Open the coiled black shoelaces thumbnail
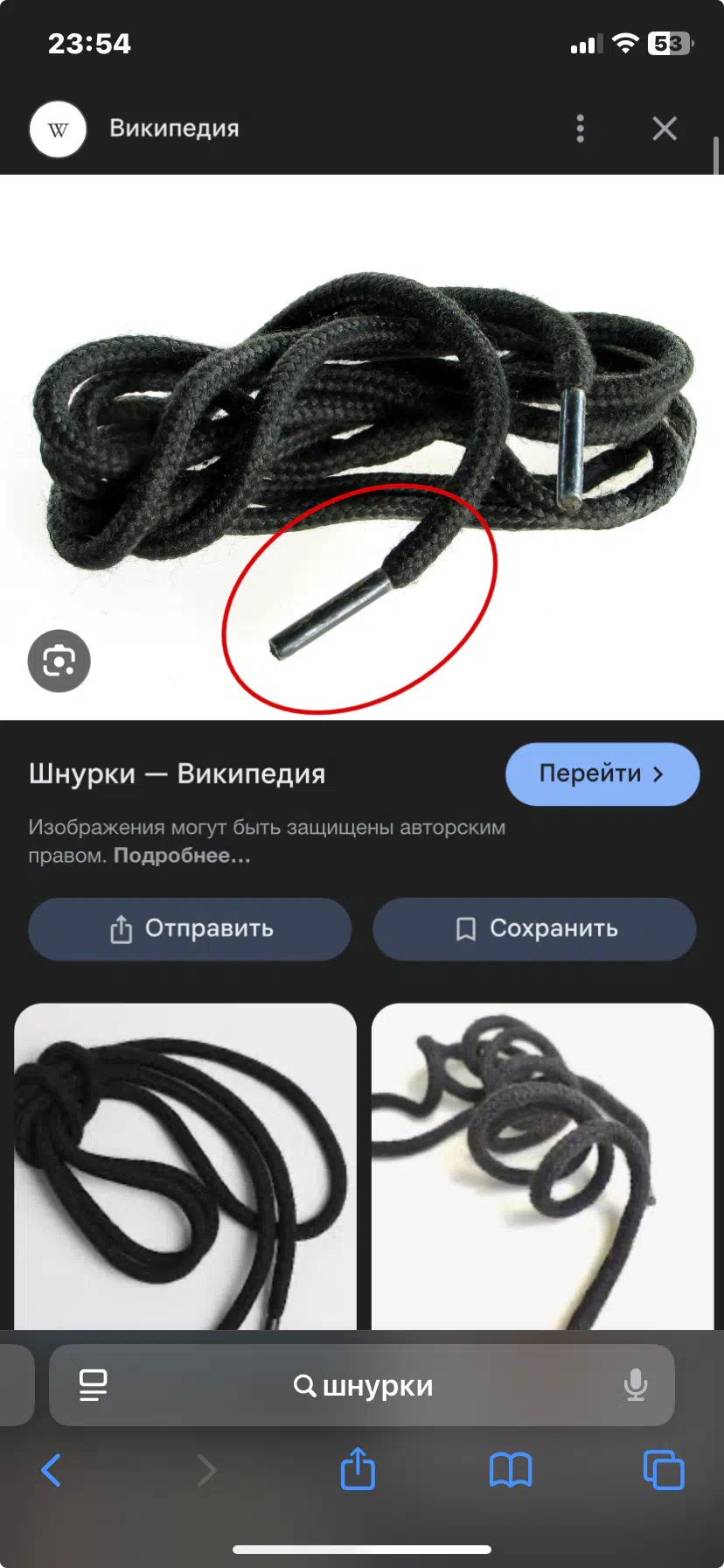Screen dimensions: 724x1568 click(185, 1166)
